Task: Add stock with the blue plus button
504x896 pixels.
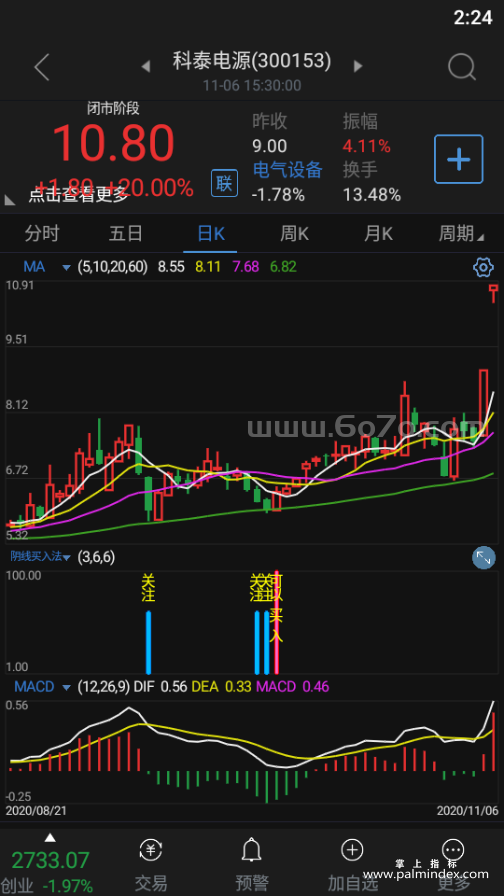Action: pyautogui.click(x=458, y=159)
